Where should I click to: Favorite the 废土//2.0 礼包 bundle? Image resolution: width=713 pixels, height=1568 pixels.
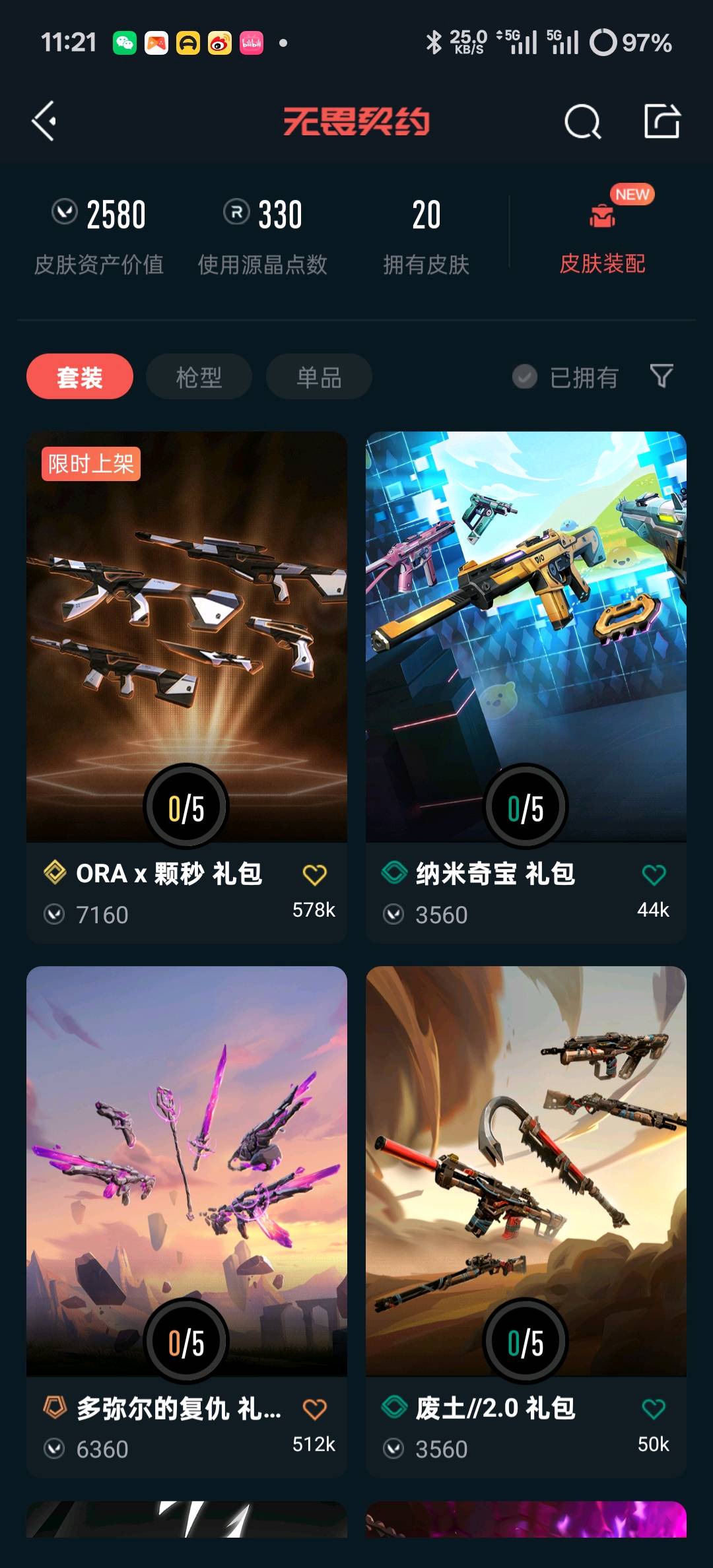point(654,1410)
